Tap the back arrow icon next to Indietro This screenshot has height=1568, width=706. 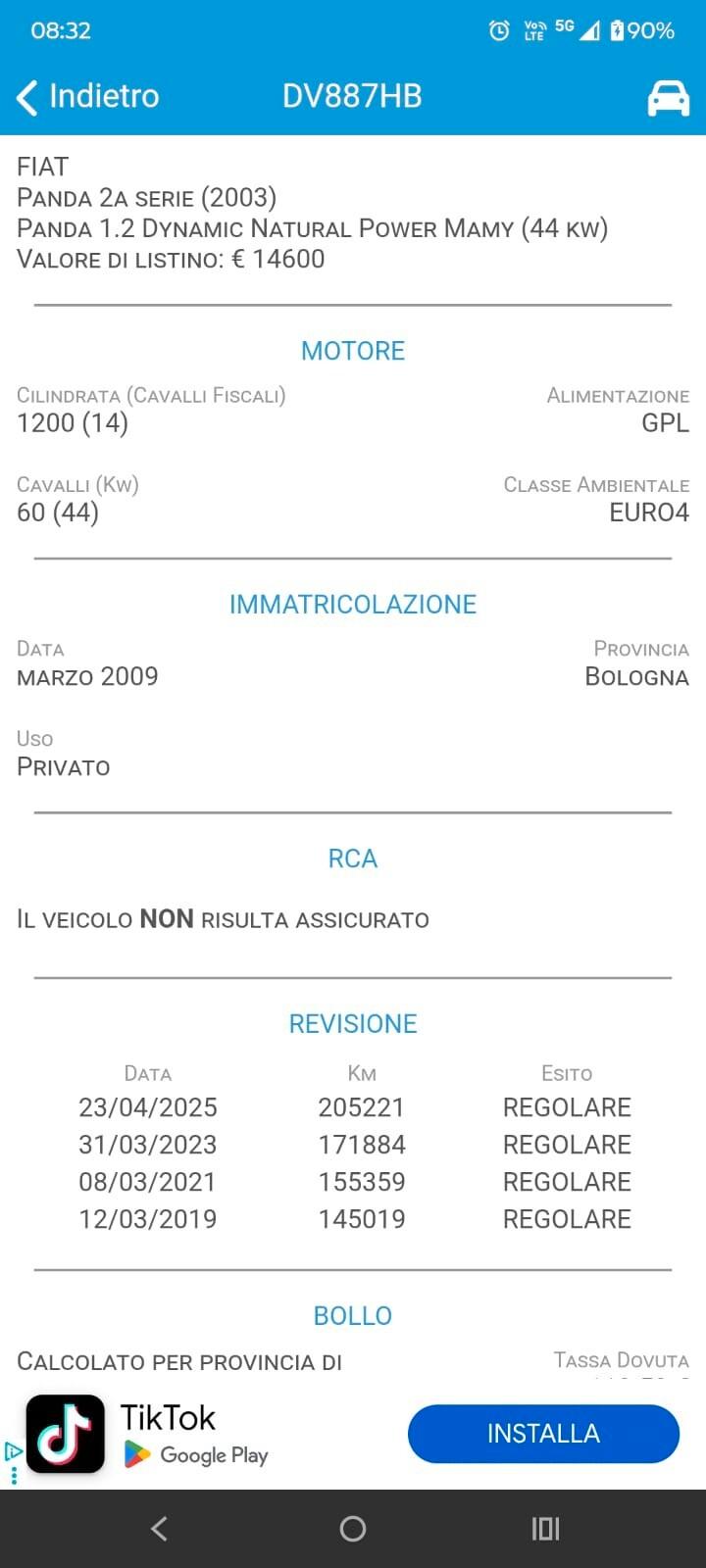pos(25,96)
